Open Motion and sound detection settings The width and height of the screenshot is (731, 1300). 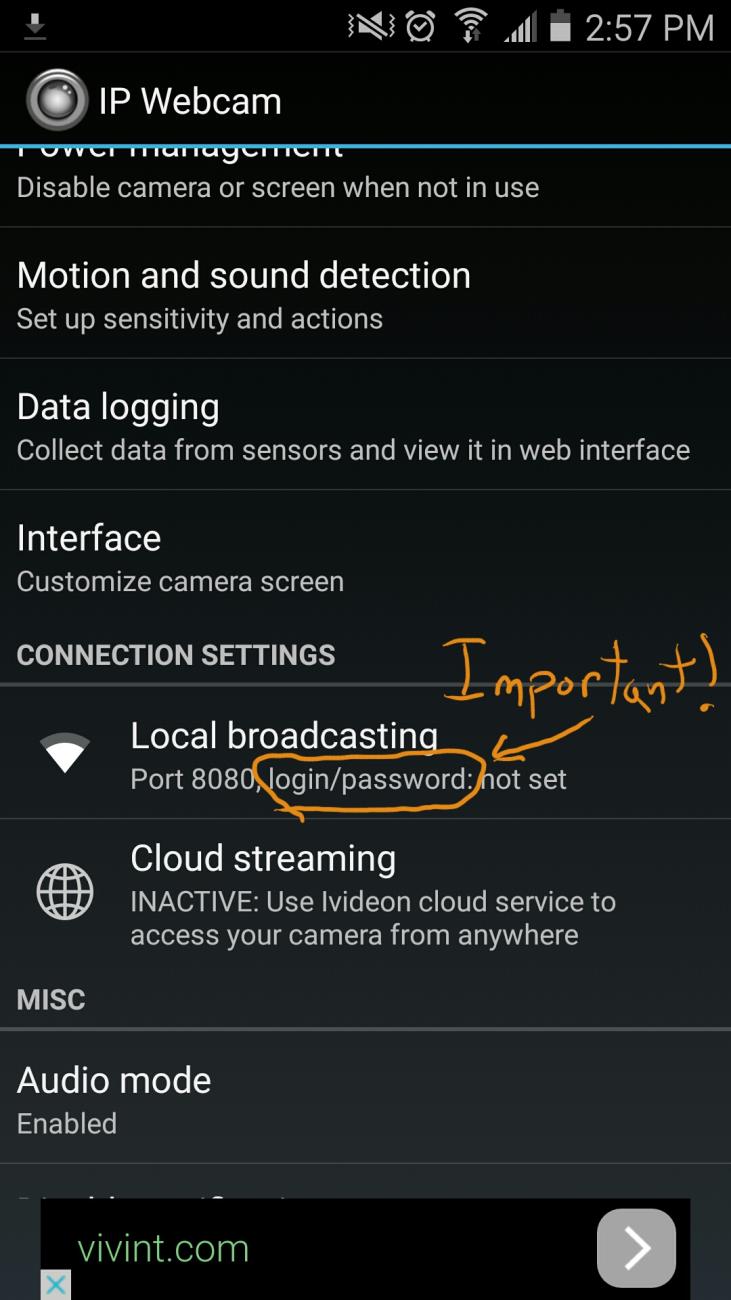click(243, 294)
